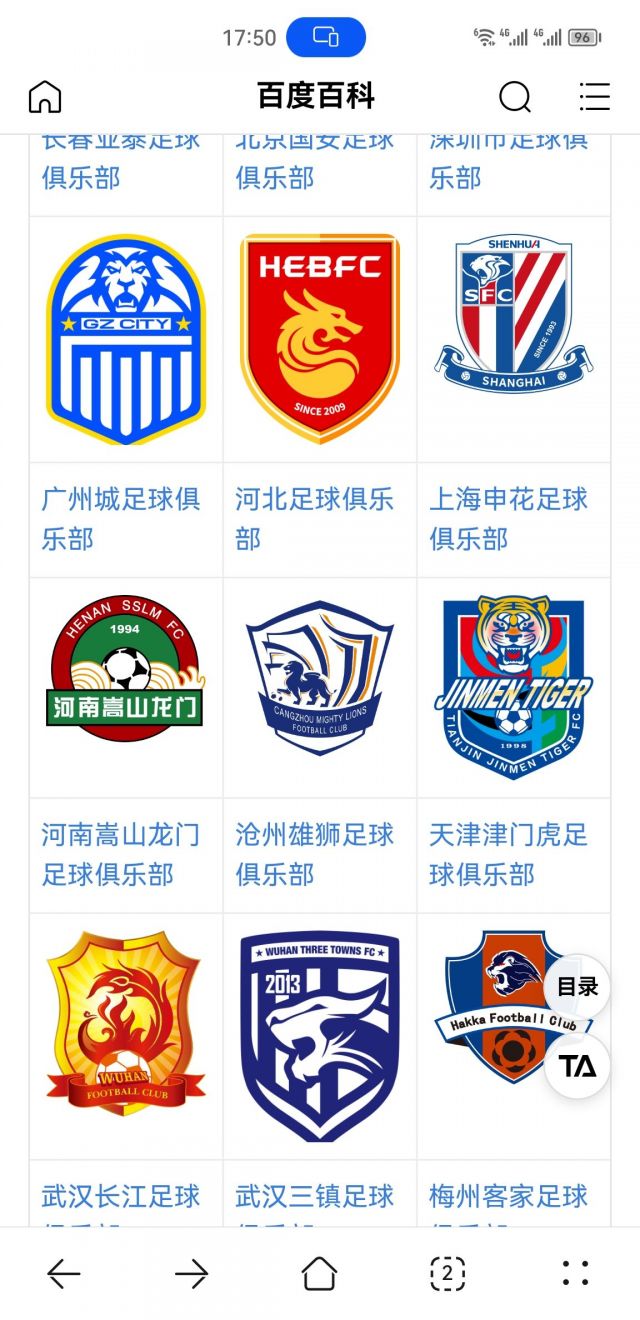This screenshot has width=640, height=1320.
Task: Open the 广州城足球俱乐部 link
Action: [x=121, y=519]
